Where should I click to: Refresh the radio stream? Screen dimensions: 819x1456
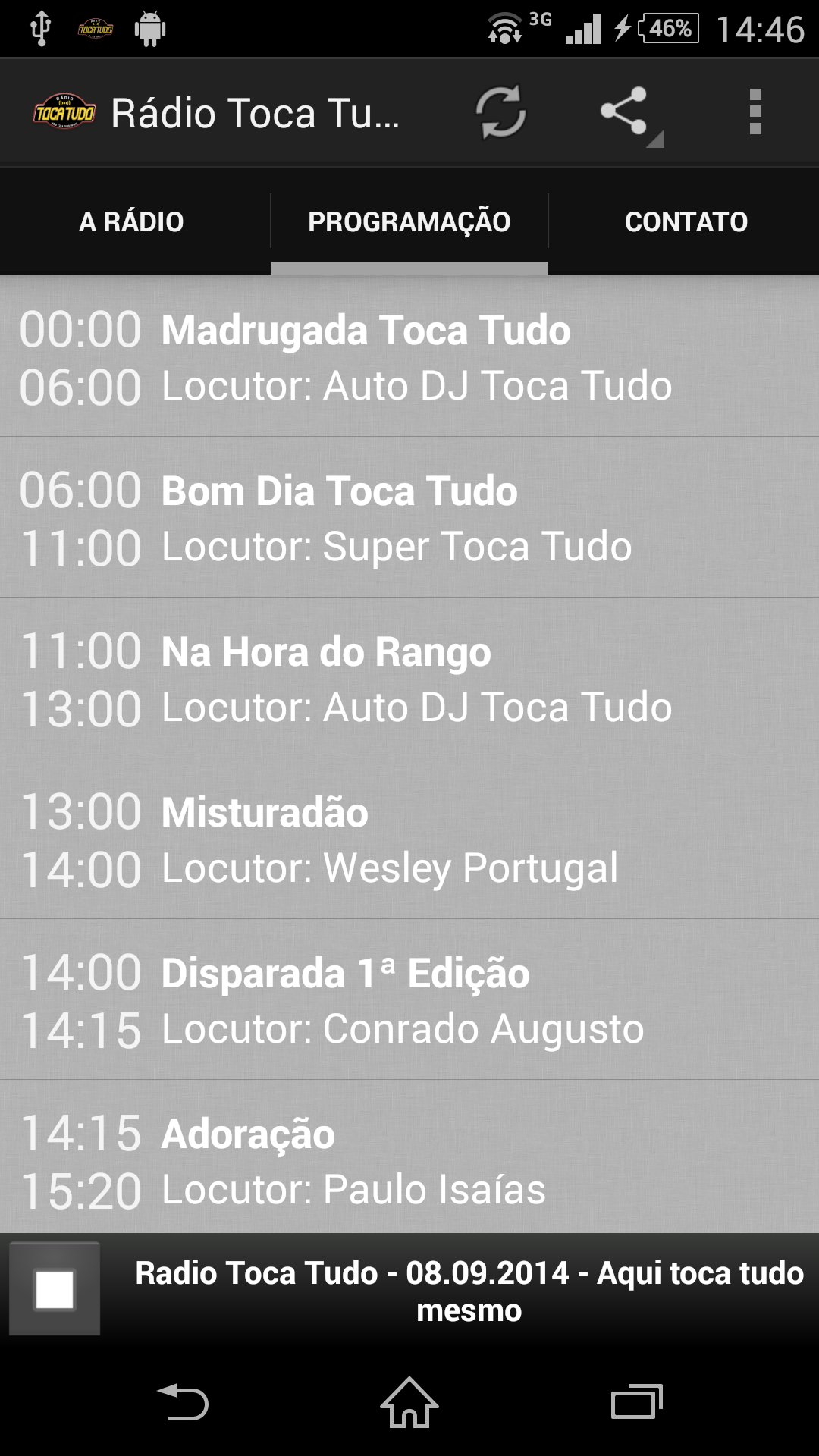(500, 112)
